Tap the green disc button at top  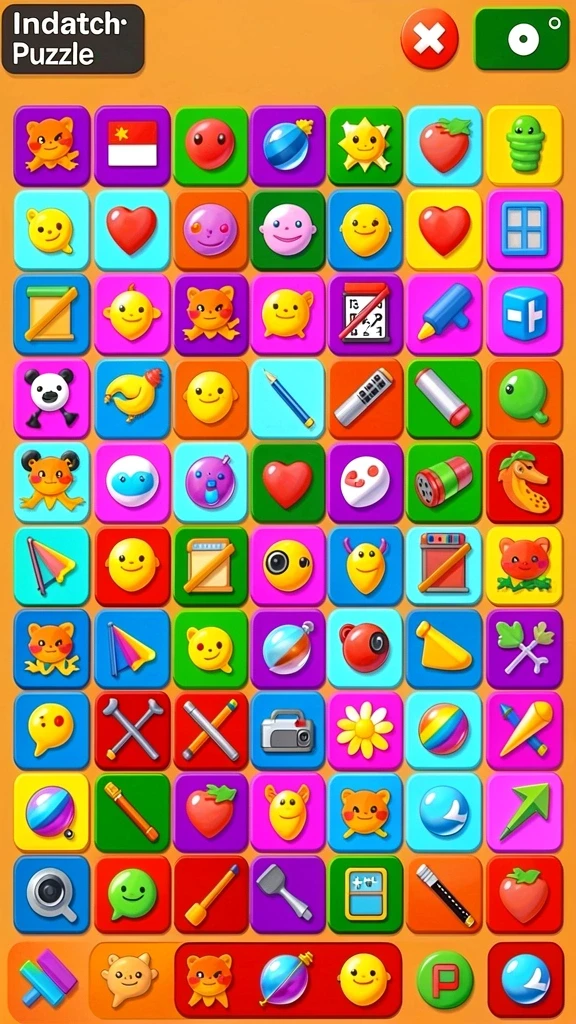521,39
